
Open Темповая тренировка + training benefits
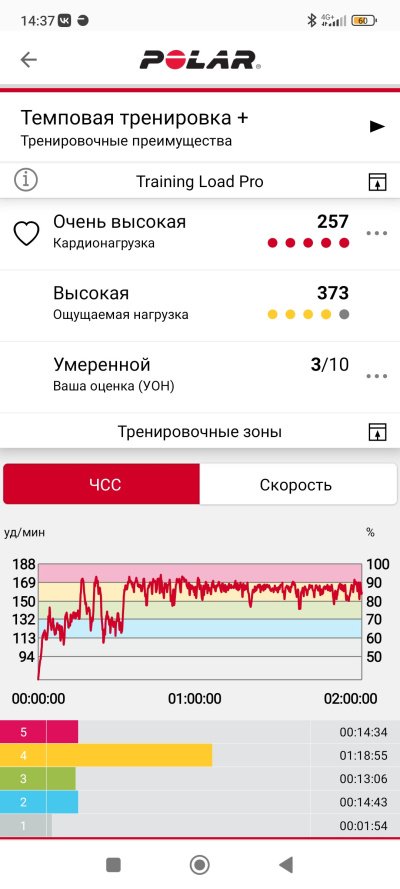click(200, 126)
